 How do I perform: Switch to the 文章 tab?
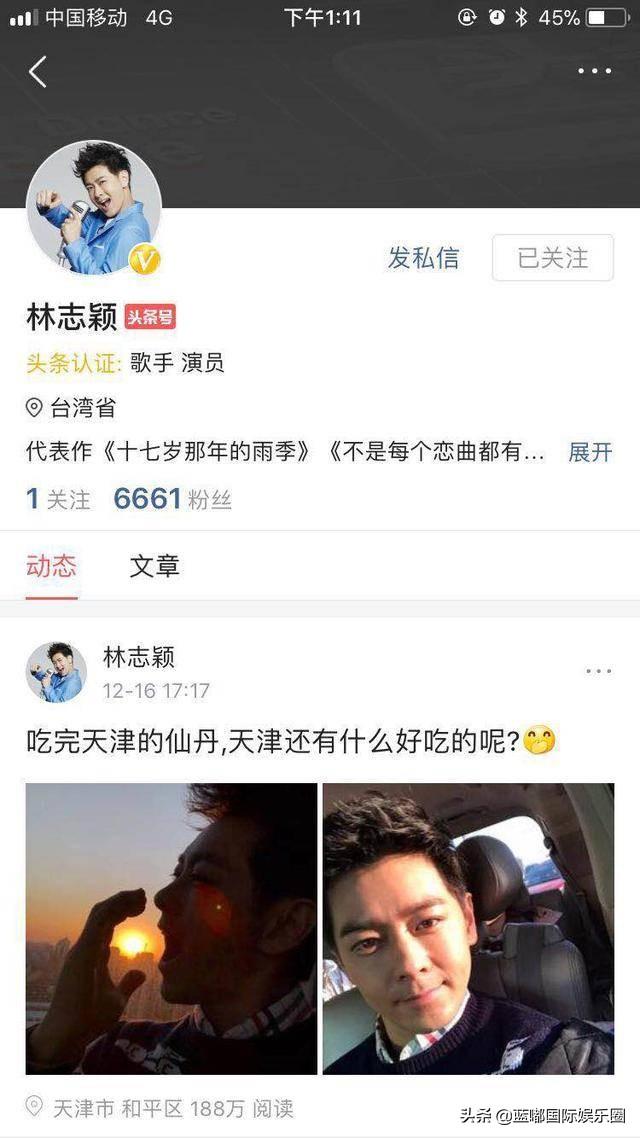(154, 566)
